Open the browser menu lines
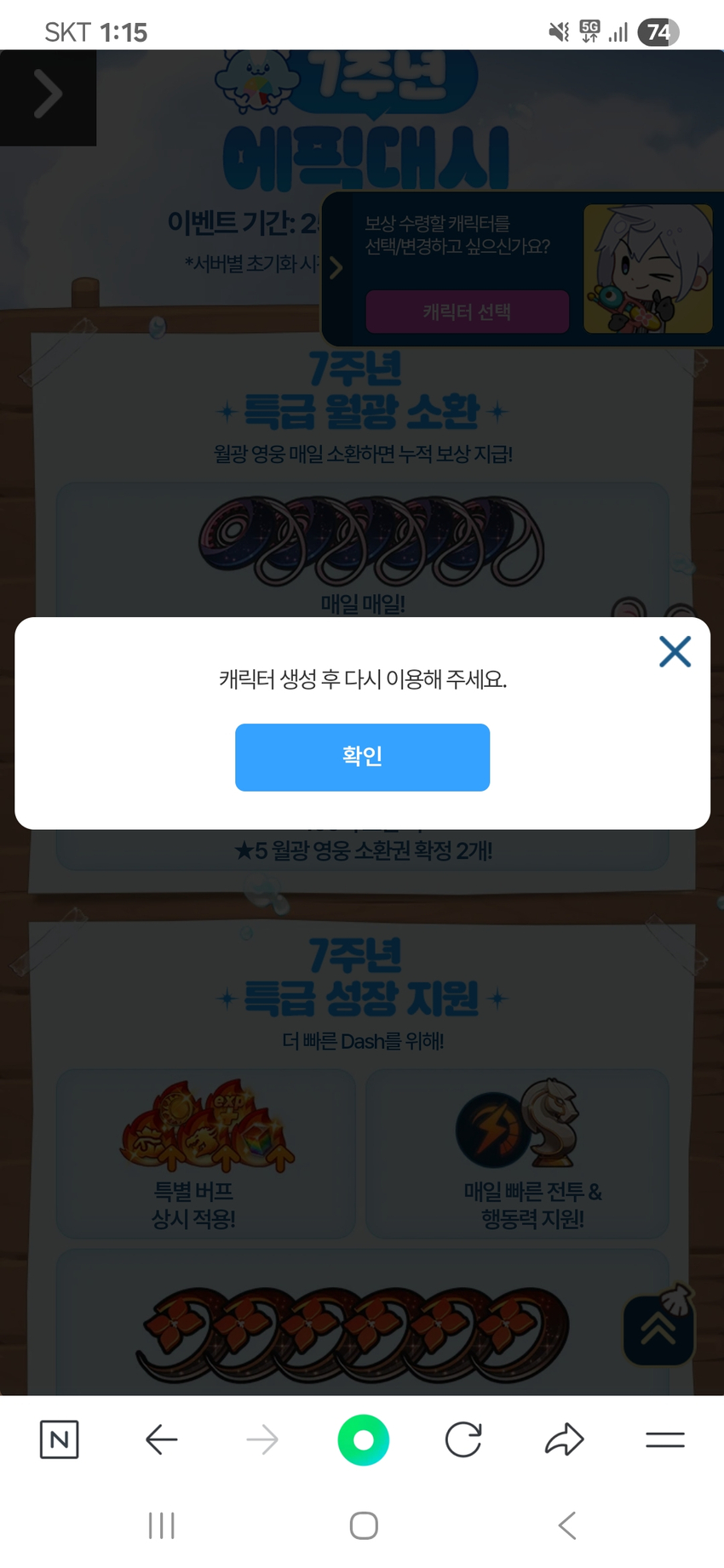 664,1439
